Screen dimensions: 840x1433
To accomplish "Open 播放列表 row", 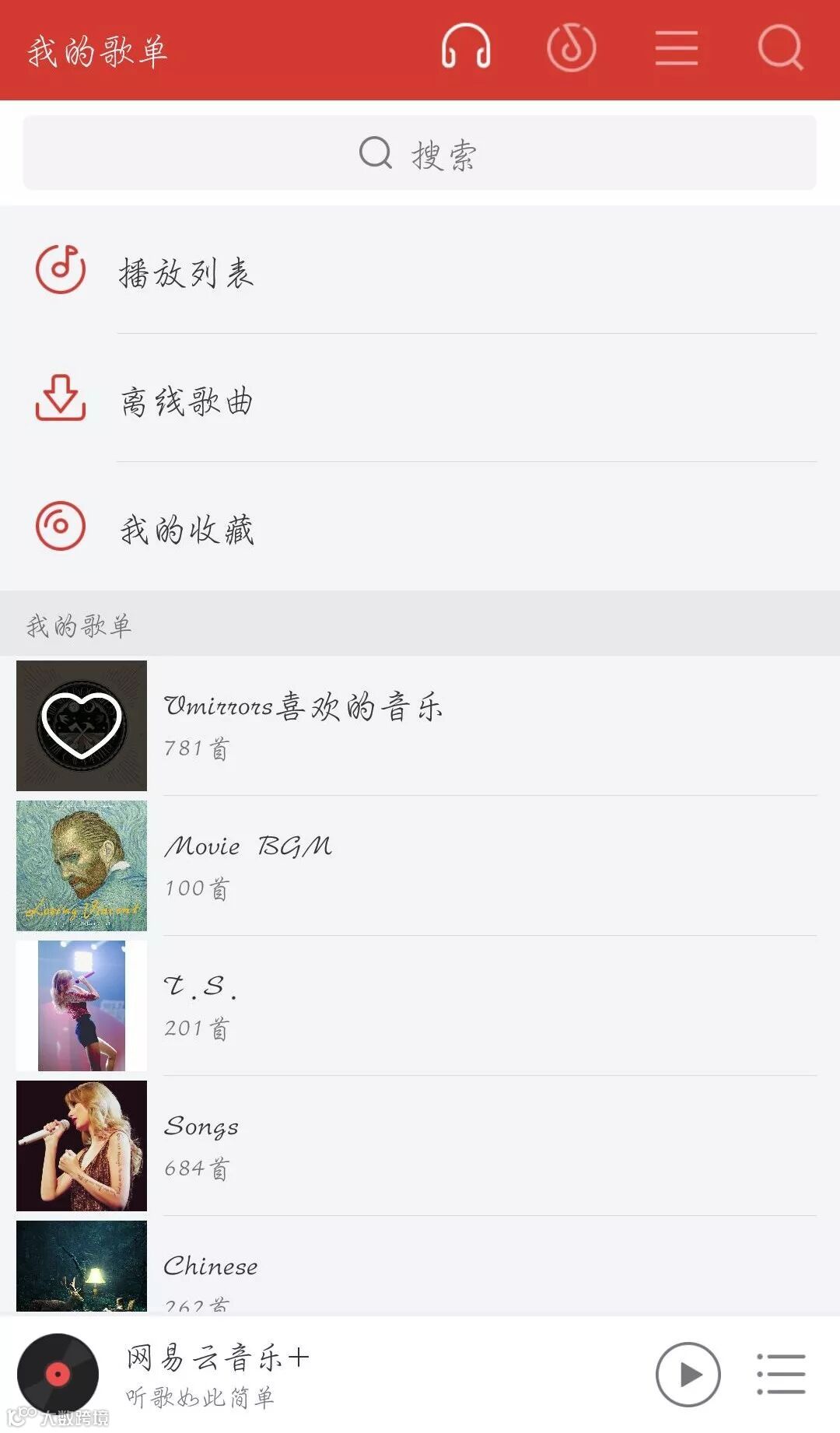I will [x=420, y=272].
